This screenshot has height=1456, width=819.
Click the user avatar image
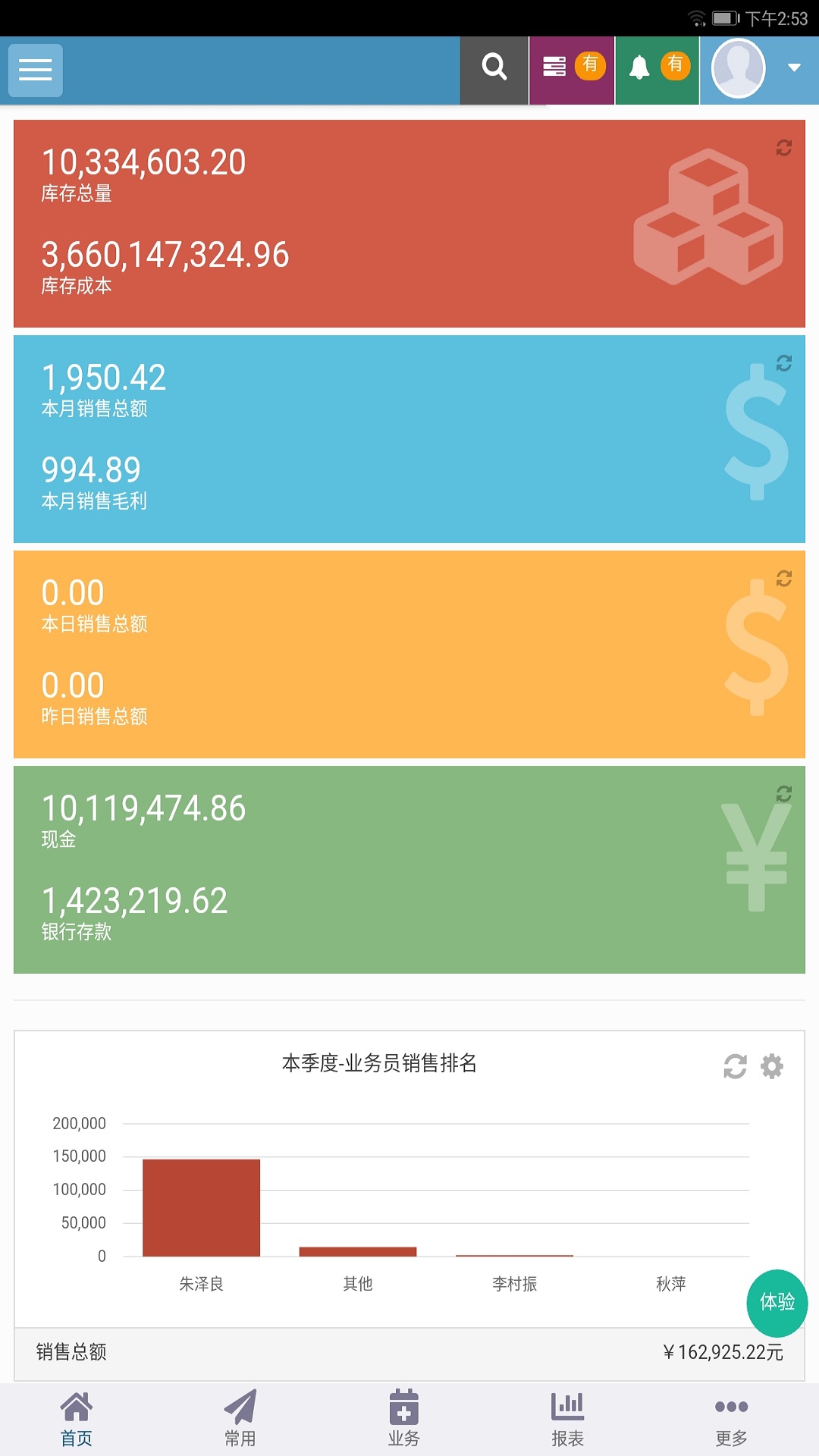739,68
